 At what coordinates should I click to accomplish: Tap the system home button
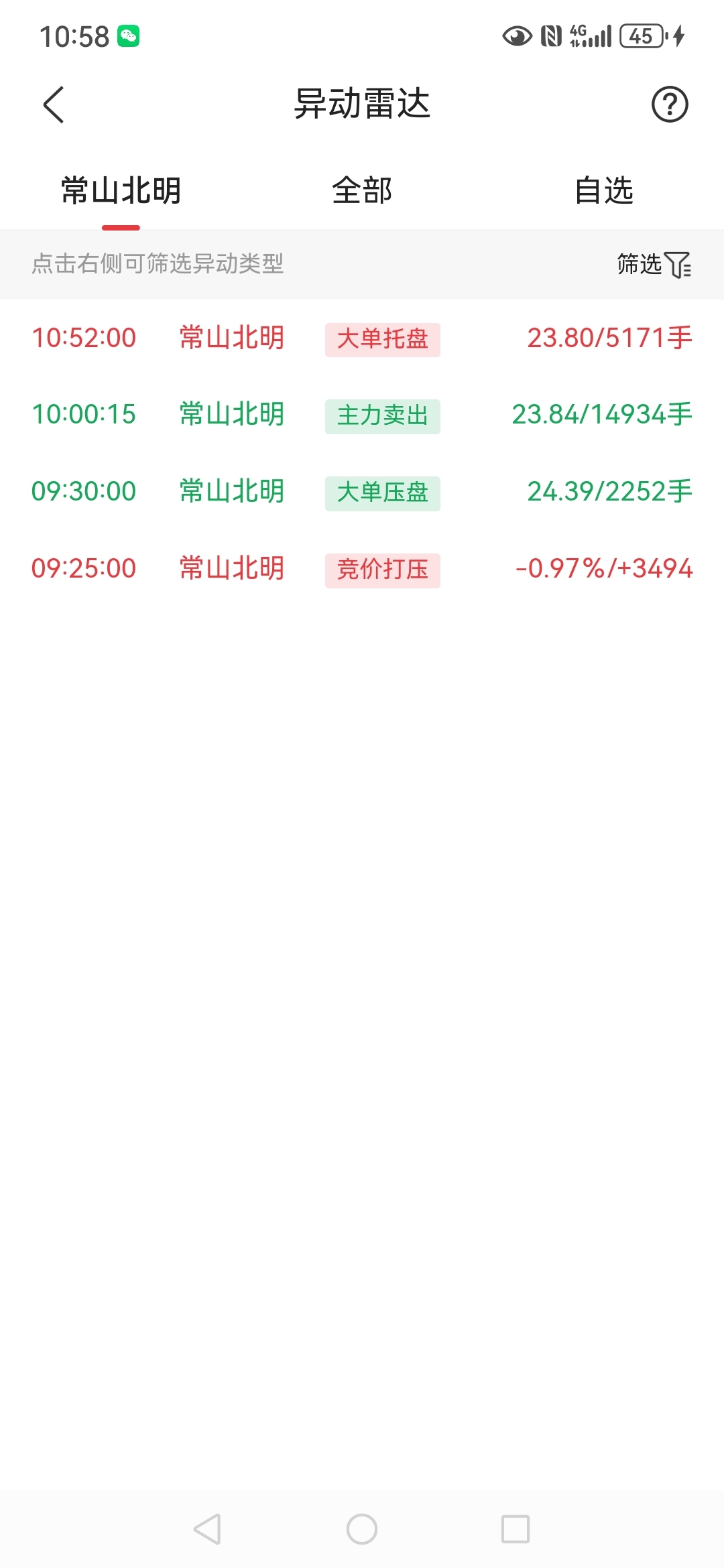pyautogui.click(x=362, y=1529)
